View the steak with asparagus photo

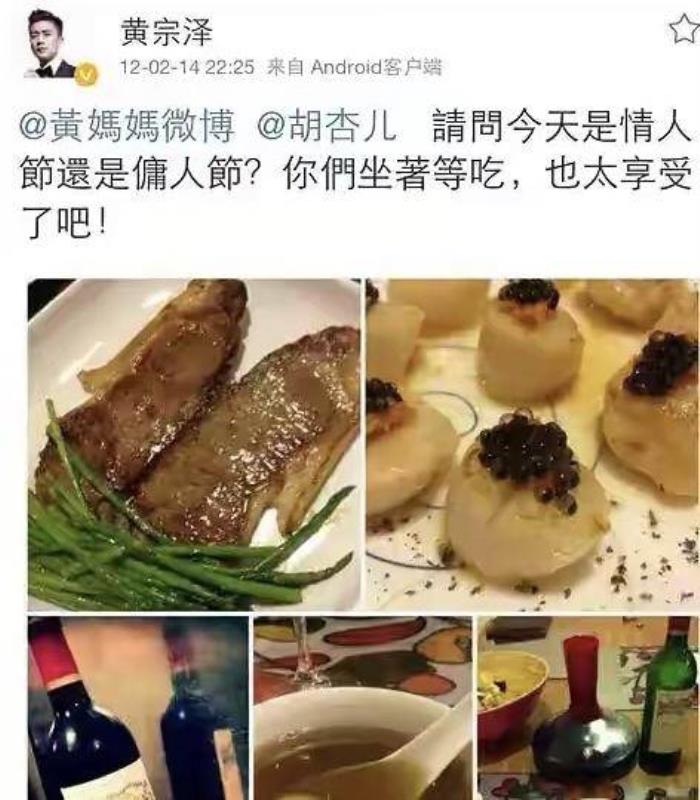(x=193, y=443)
